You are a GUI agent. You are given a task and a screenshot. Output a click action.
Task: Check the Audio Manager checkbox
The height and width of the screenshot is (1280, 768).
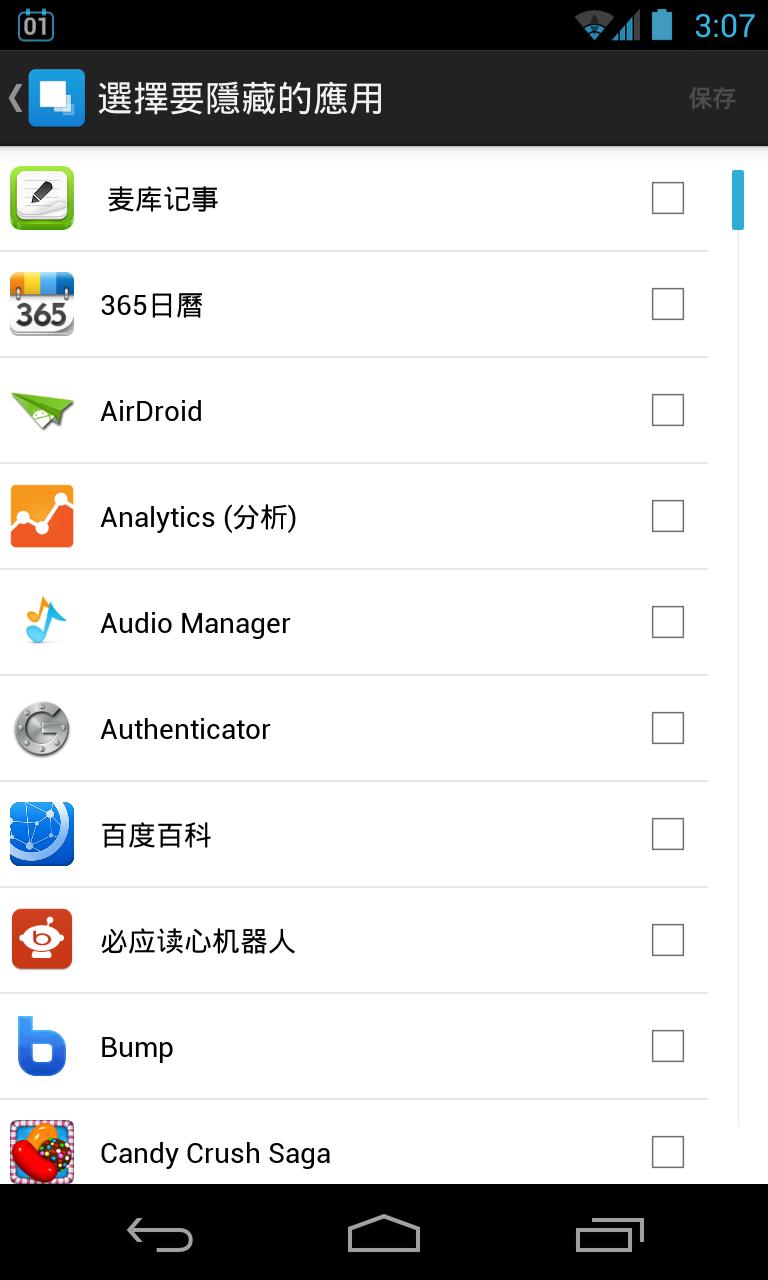coord(668,622)
